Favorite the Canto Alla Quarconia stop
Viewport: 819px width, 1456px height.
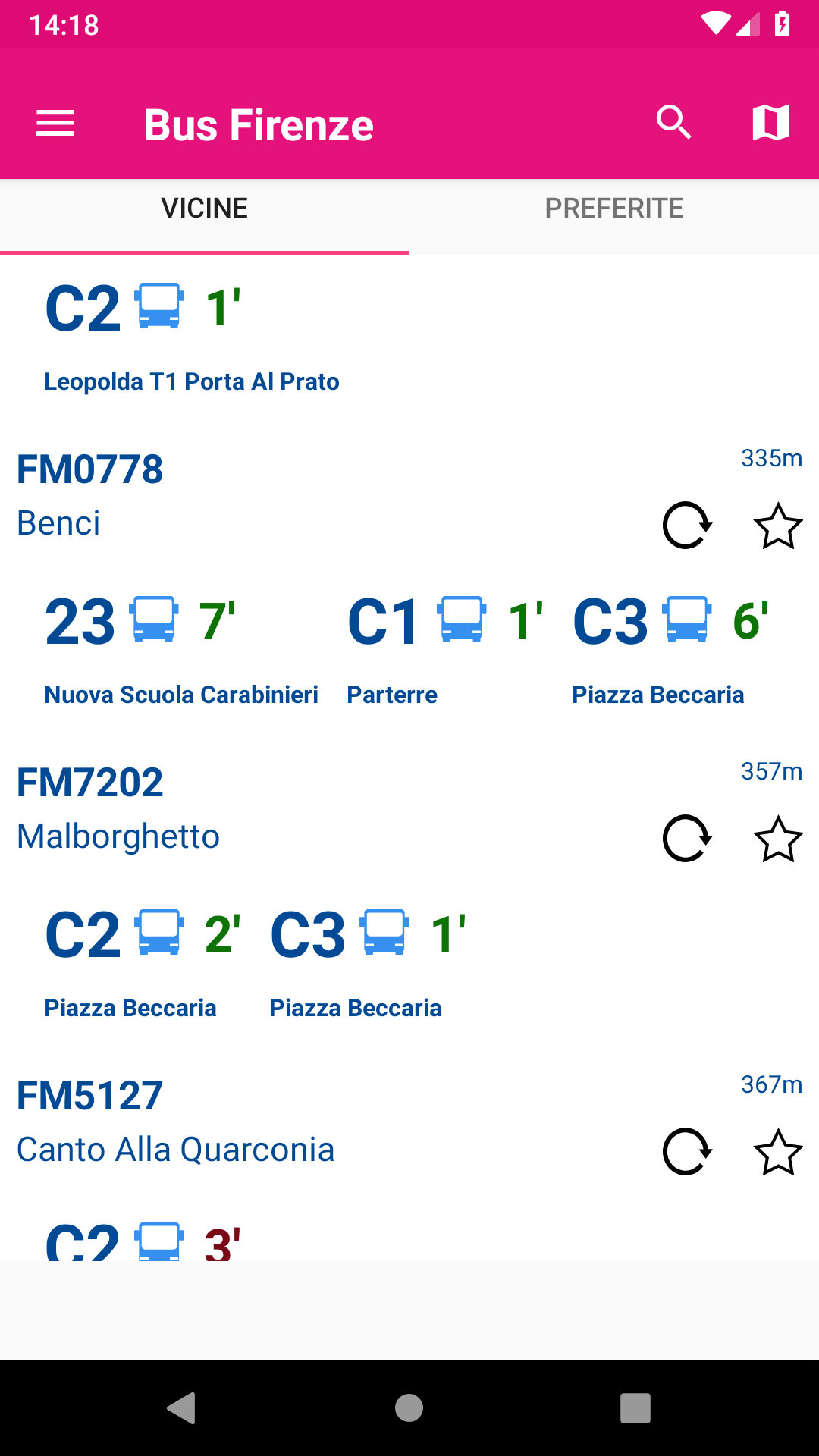778,1151
